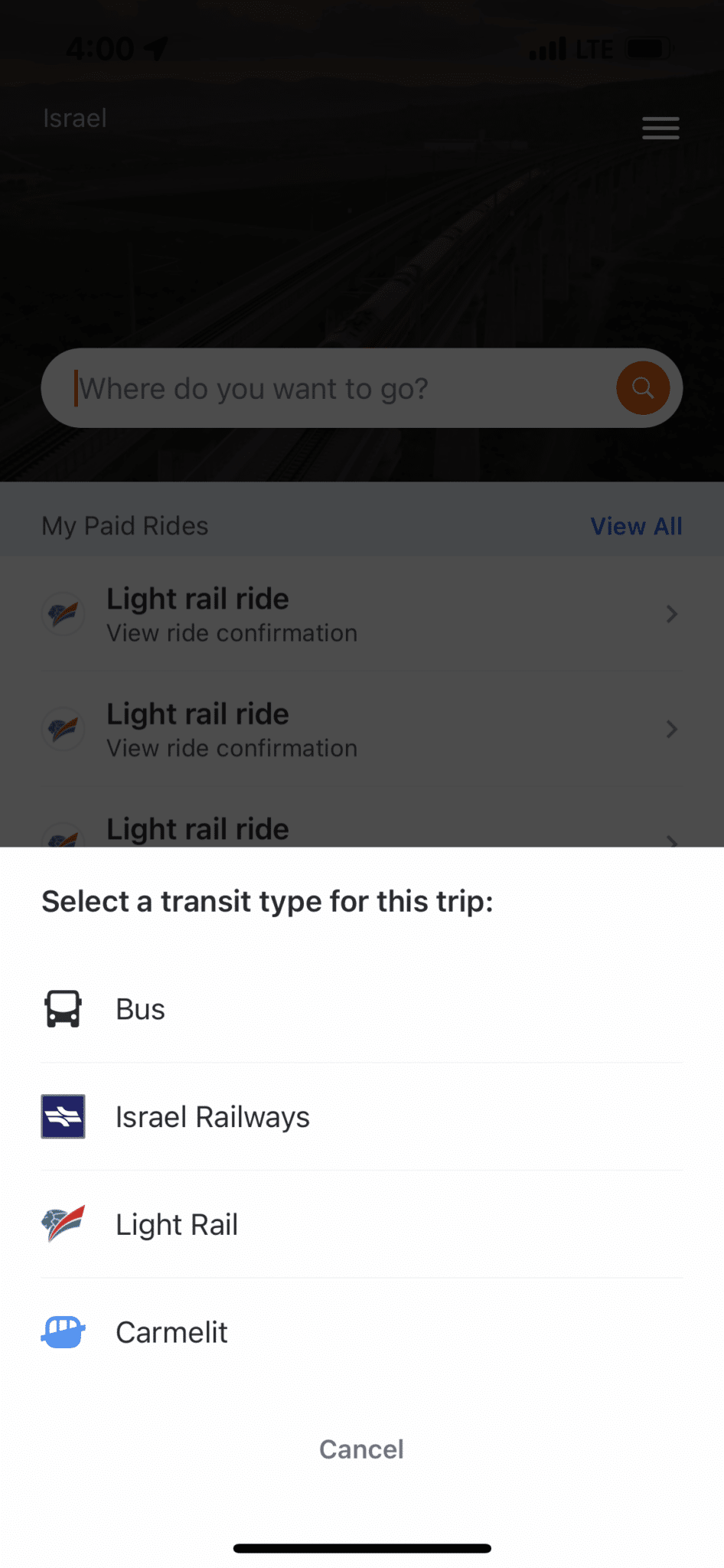This screenshot has height=1568, width=724.
Task: View All paid rides
Action: click(636, 526)
